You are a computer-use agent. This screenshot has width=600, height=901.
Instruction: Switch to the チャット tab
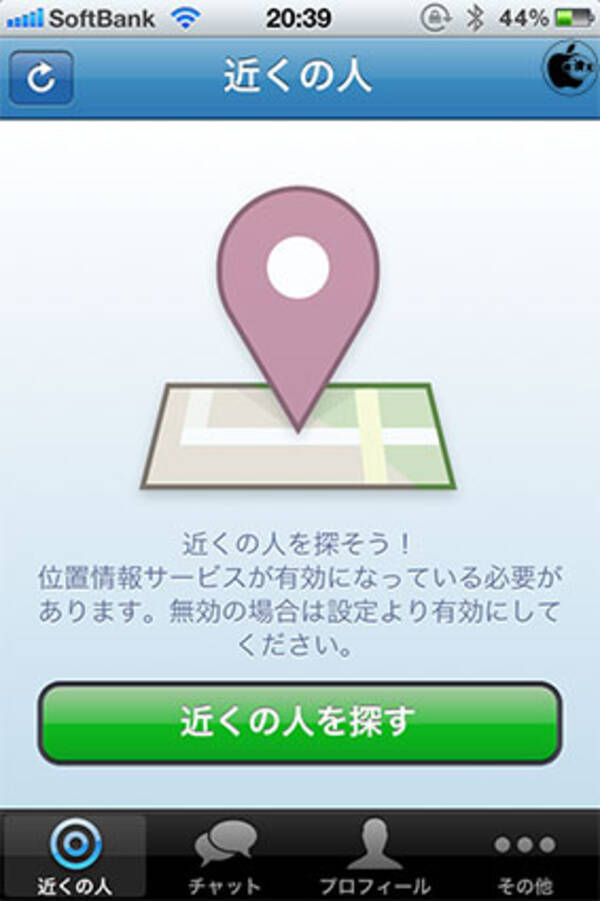225,857
